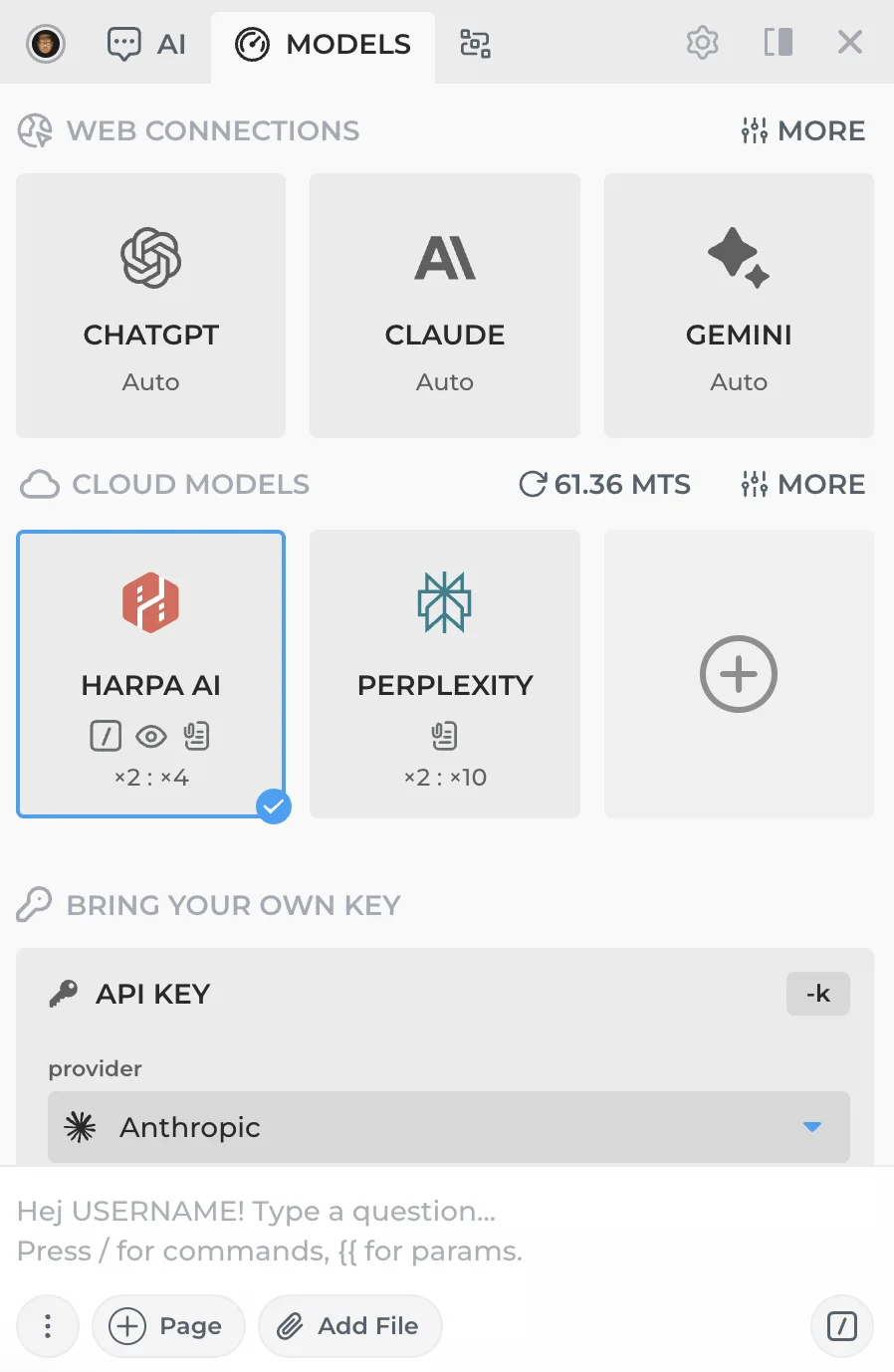Refresh the 61.36 MTS balance
This screenshot has width=894, height=1372.
click(534, 484)
